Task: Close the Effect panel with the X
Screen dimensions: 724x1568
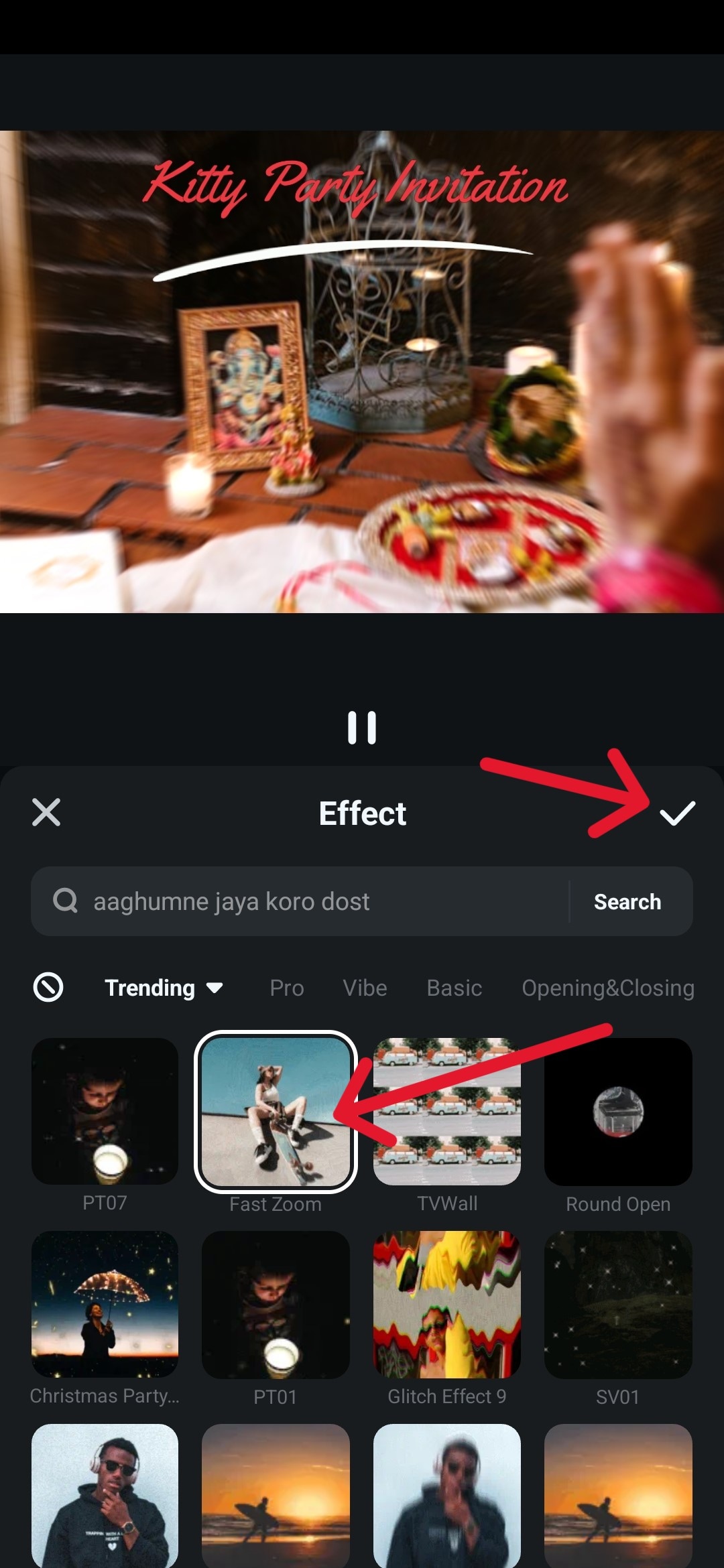Action: (x=46, y=812)
